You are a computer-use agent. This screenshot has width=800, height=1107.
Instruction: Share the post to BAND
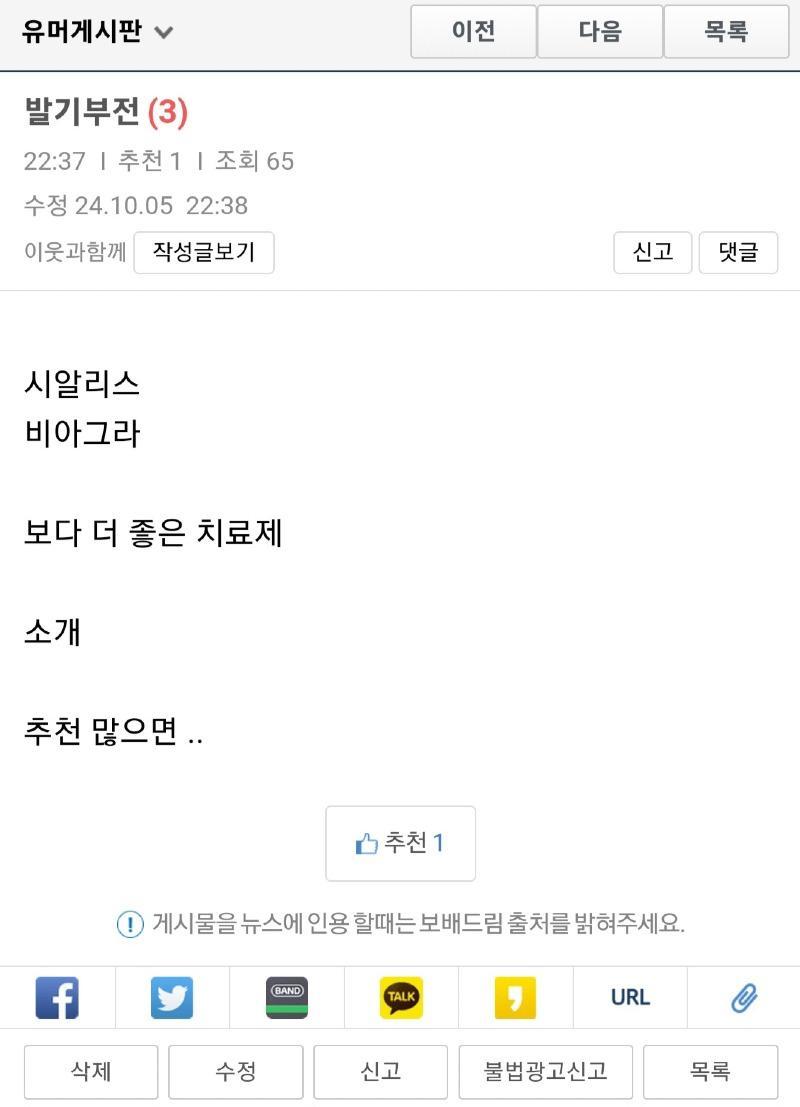287,997
